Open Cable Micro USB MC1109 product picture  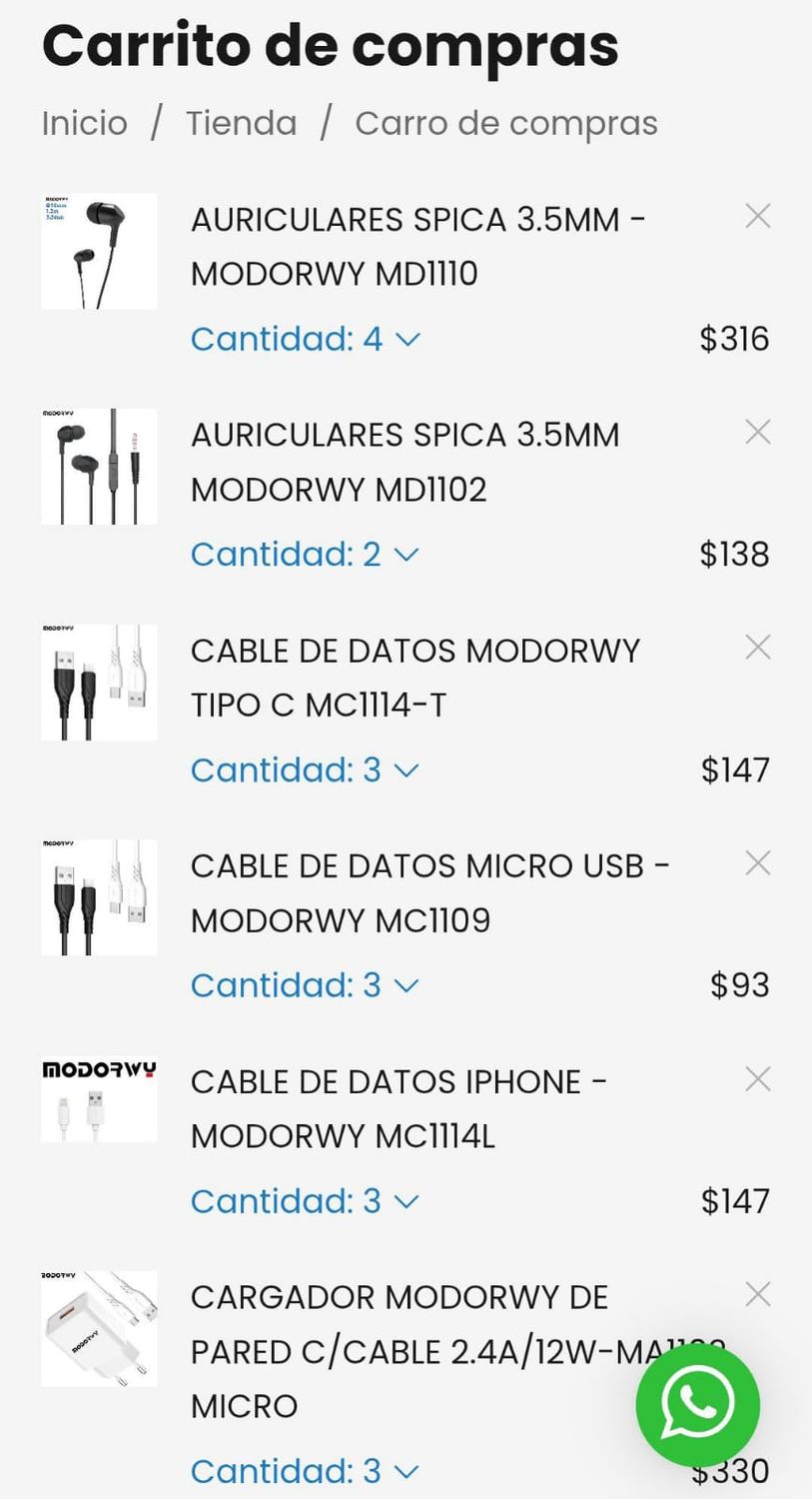(99, 897)
